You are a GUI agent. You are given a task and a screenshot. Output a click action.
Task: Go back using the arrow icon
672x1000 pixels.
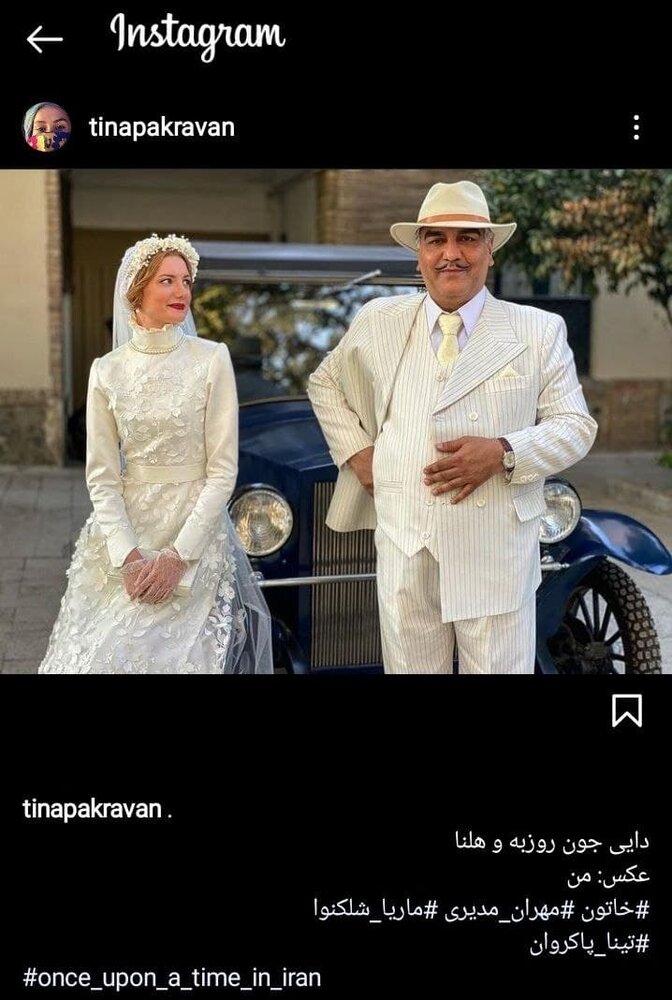pos(44,39)
